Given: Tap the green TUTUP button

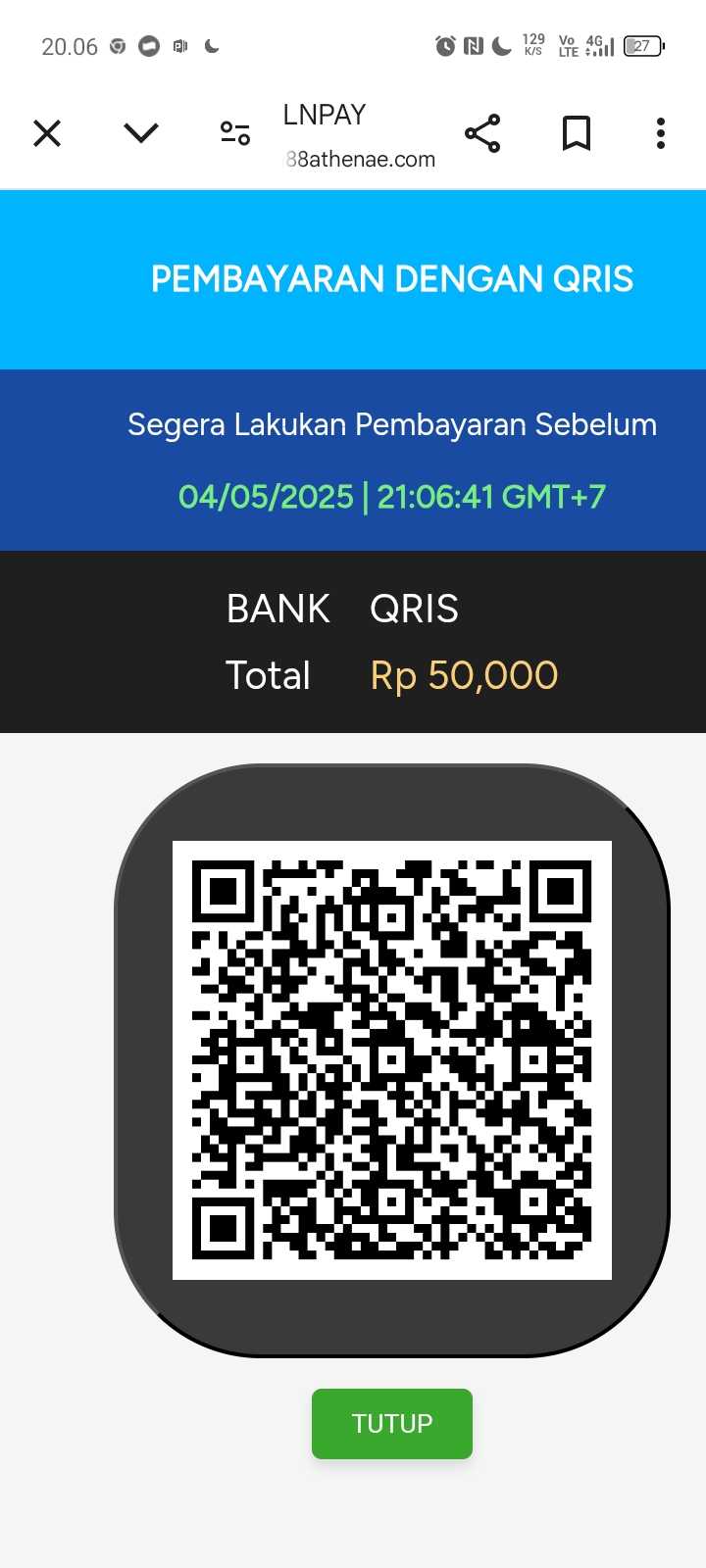Looking at the screenshot, I should [x=392, y=1423].
